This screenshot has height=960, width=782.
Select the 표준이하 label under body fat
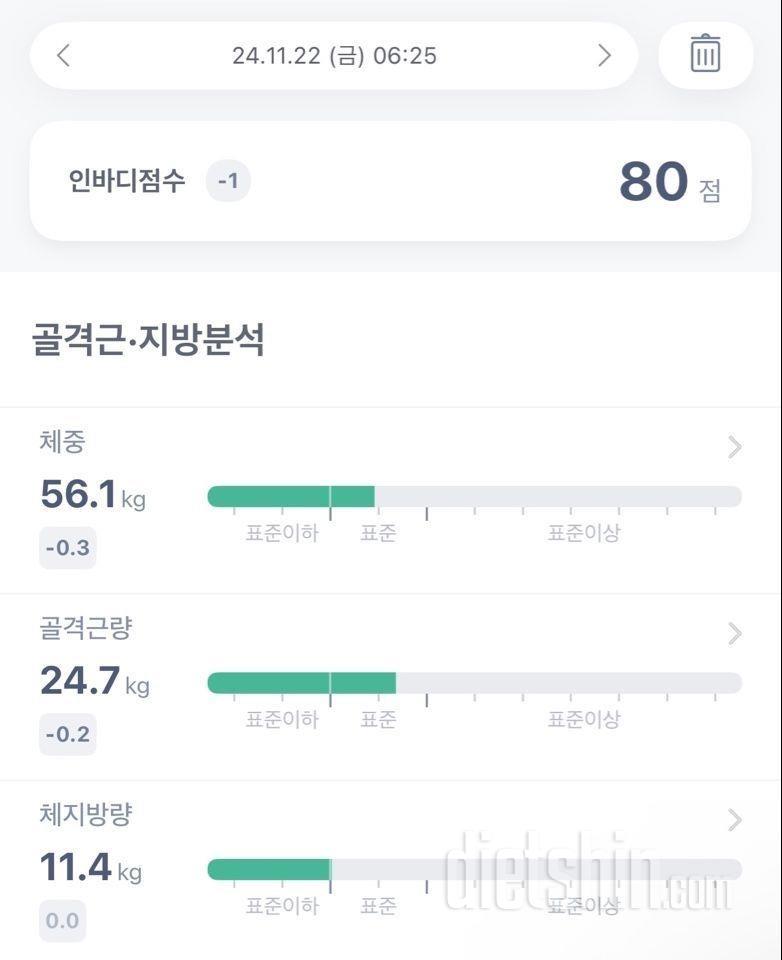282,906
